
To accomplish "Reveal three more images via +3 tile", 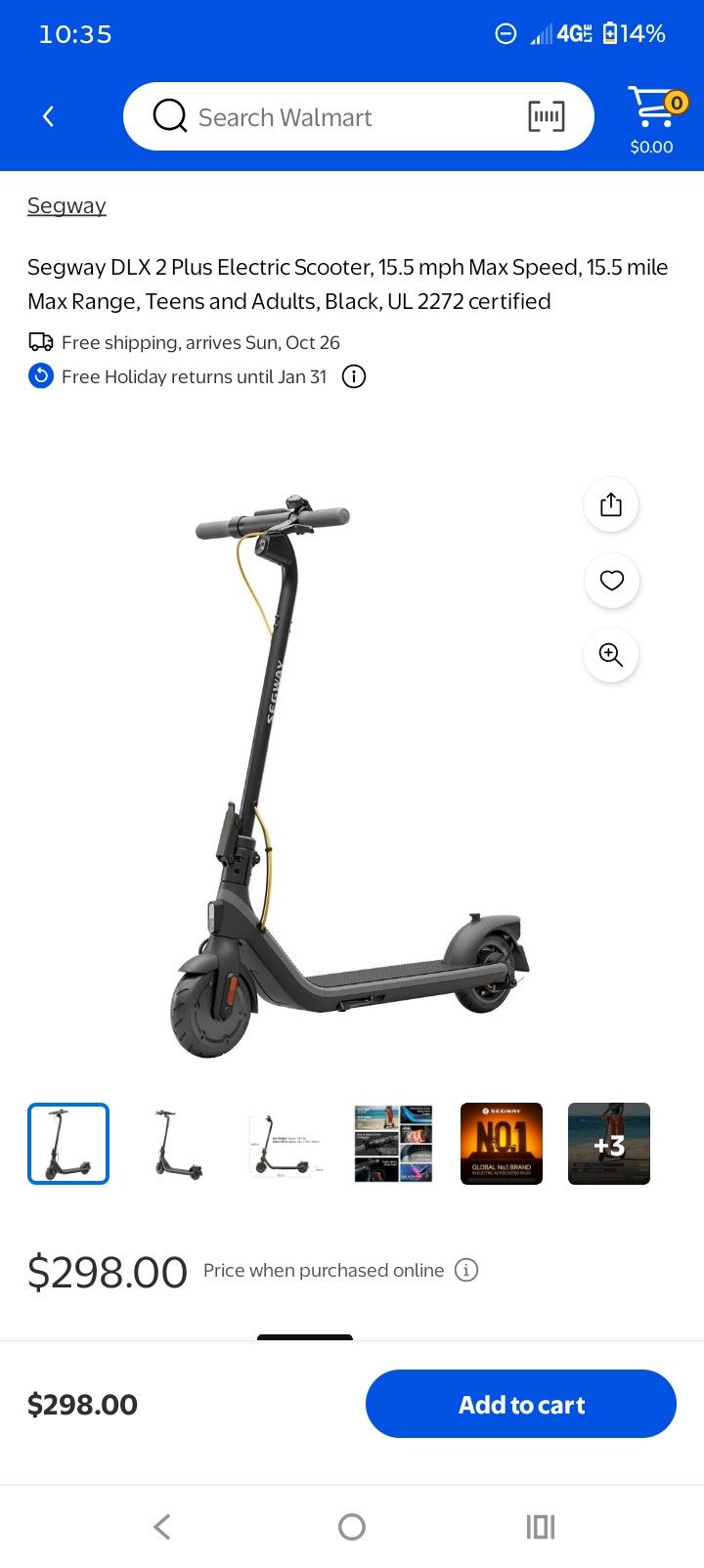I will tap(608, 1144).
